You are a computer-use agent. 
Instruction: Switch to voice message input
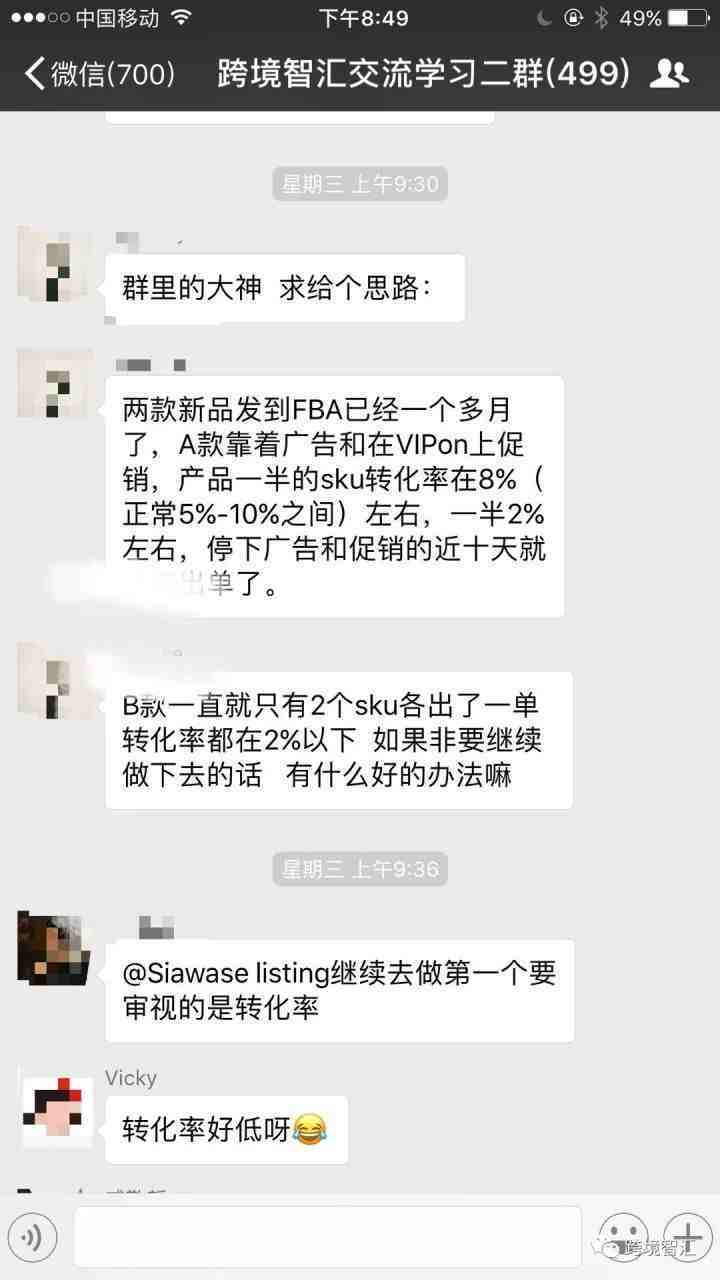(32, 1239)
